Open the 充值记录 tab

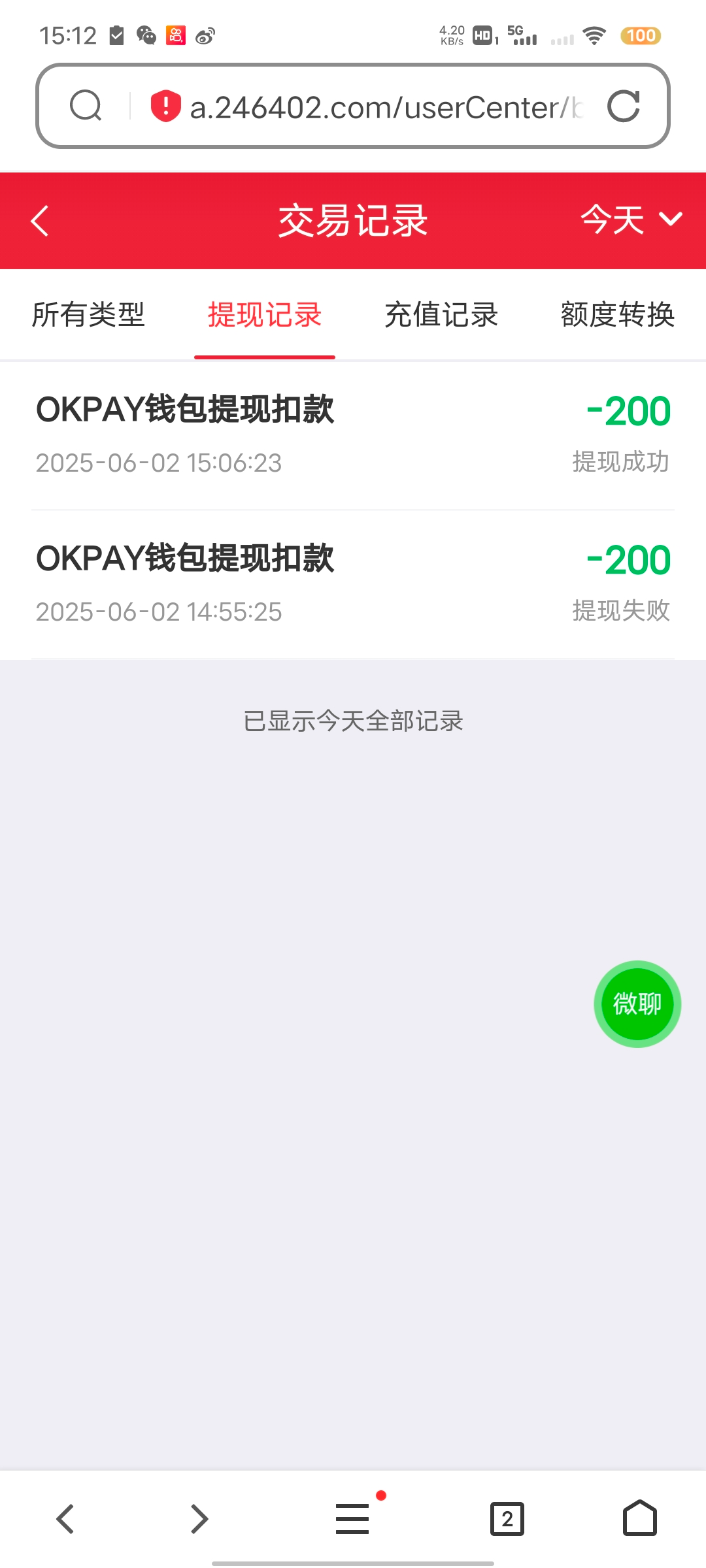coord(441,315)
